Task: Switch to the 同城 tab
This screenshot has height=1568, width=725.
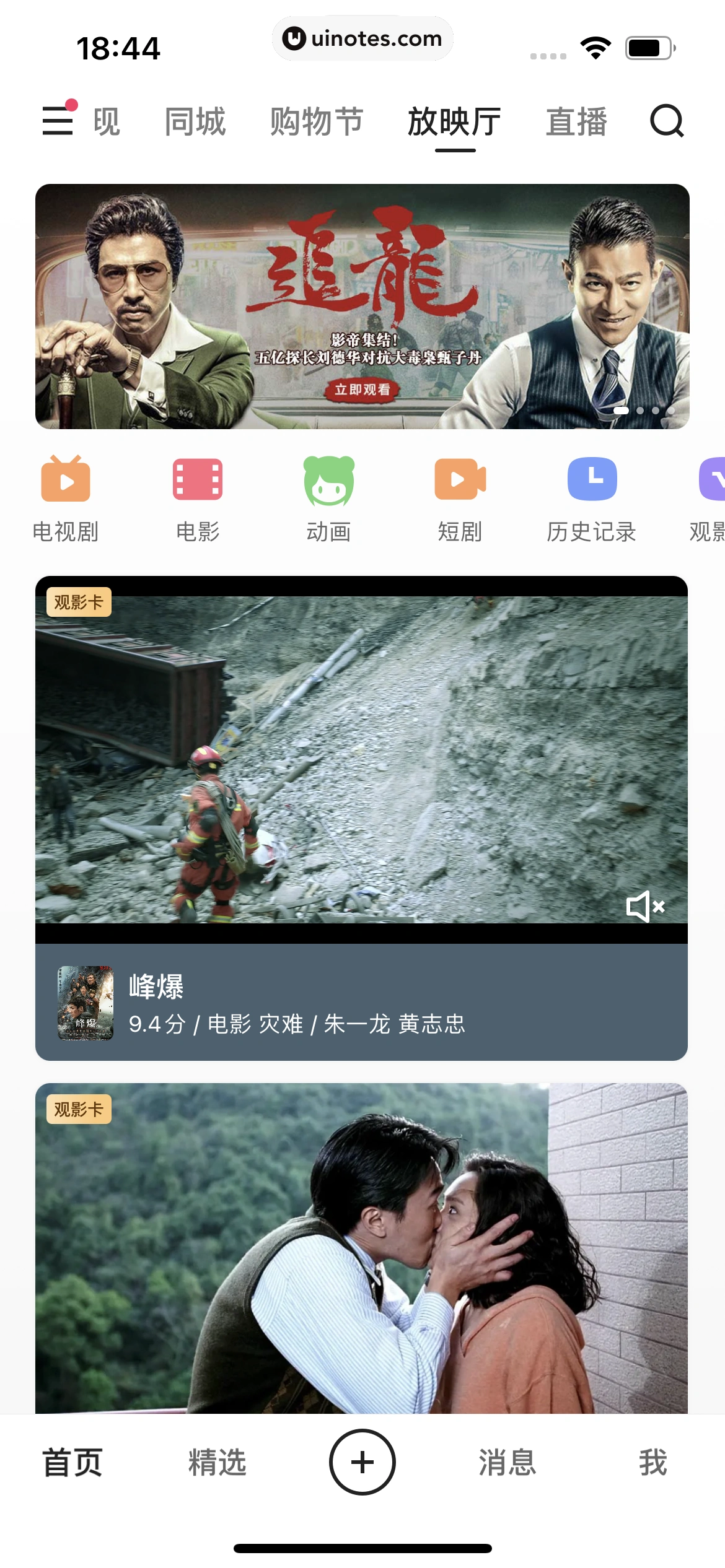Action: tap(195, 121)
